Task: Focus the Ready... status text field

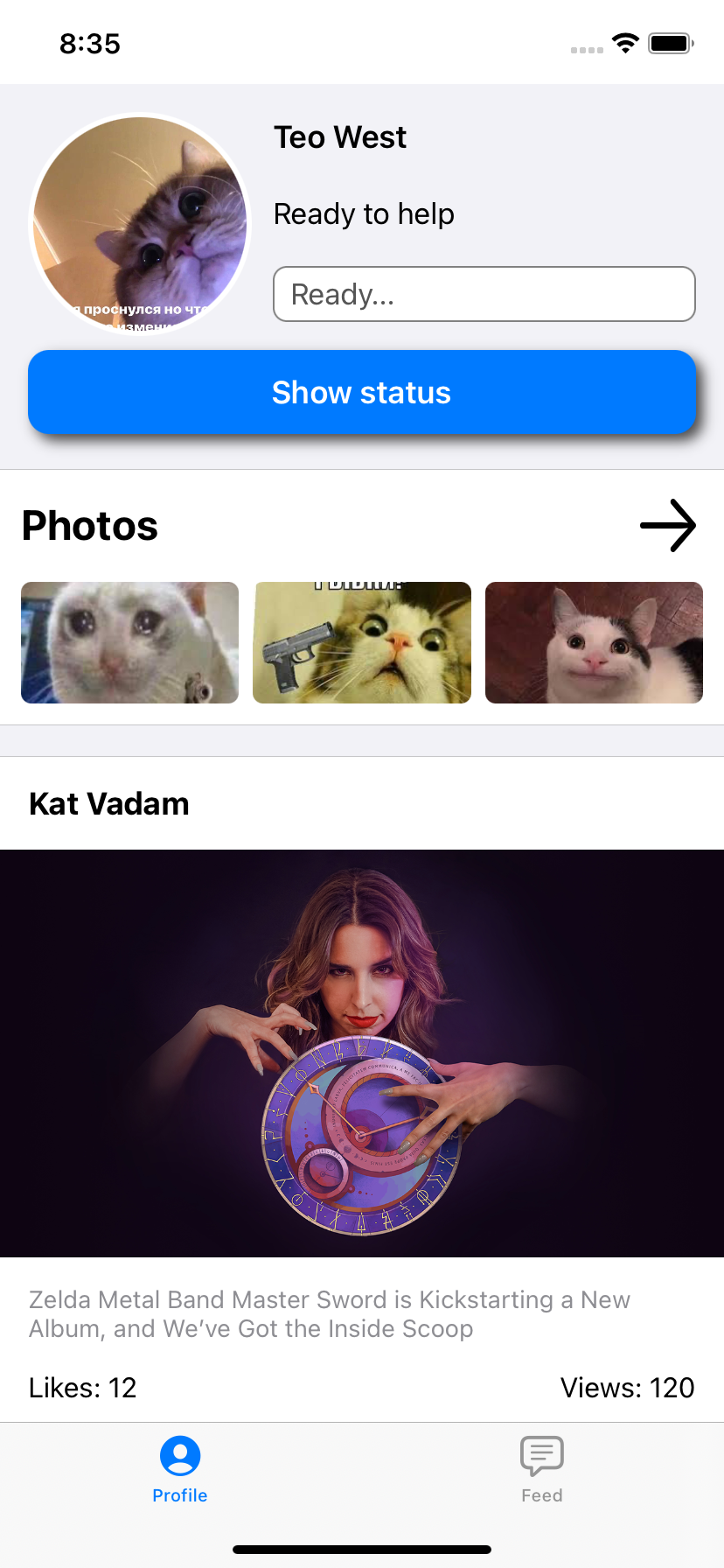Action: pos(484,294)
